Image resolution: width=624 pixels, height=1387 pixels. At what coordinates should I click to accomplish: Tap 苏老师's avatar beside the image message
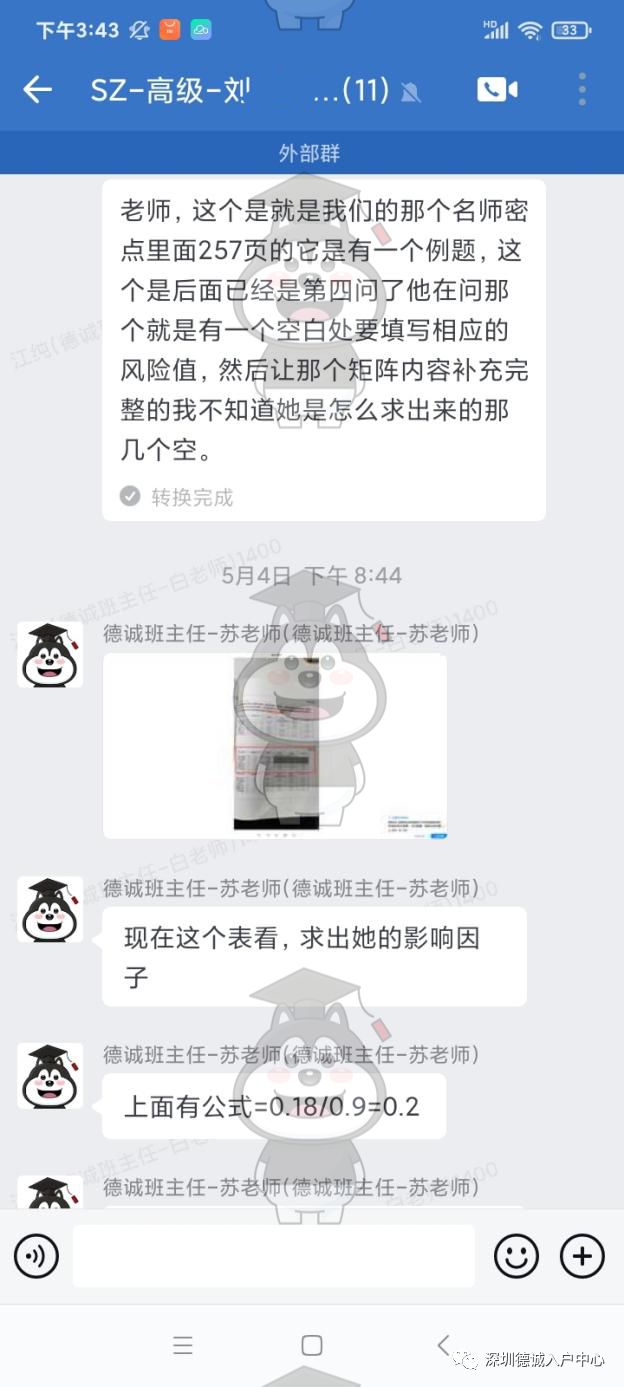50,655
